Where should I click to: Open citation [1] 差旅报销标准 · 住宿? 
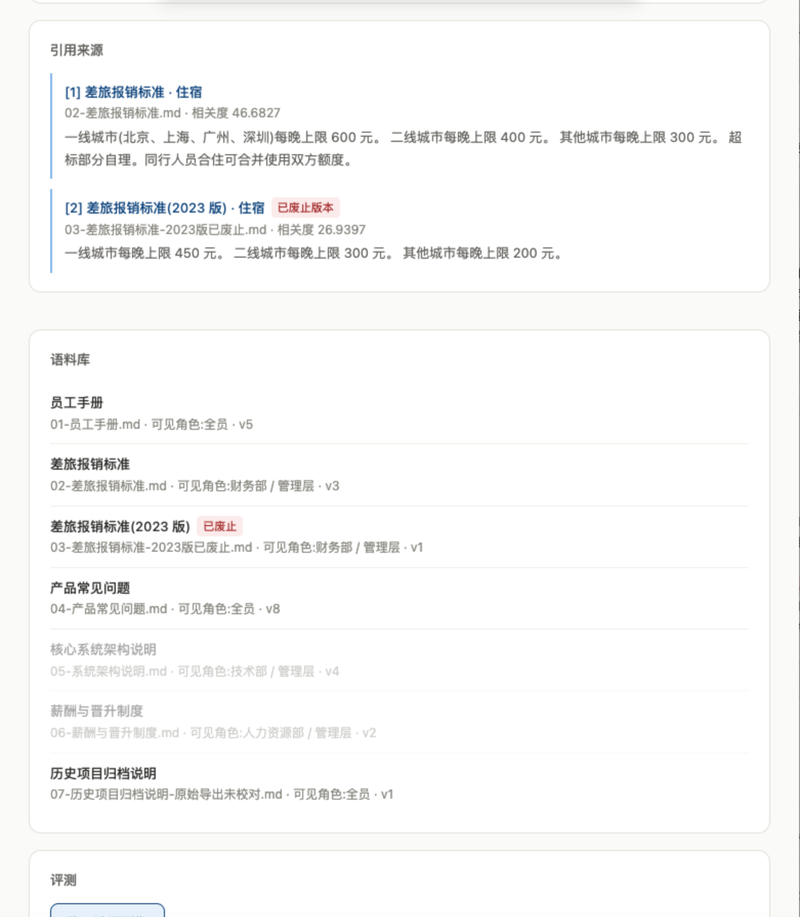tap(133, 92)
